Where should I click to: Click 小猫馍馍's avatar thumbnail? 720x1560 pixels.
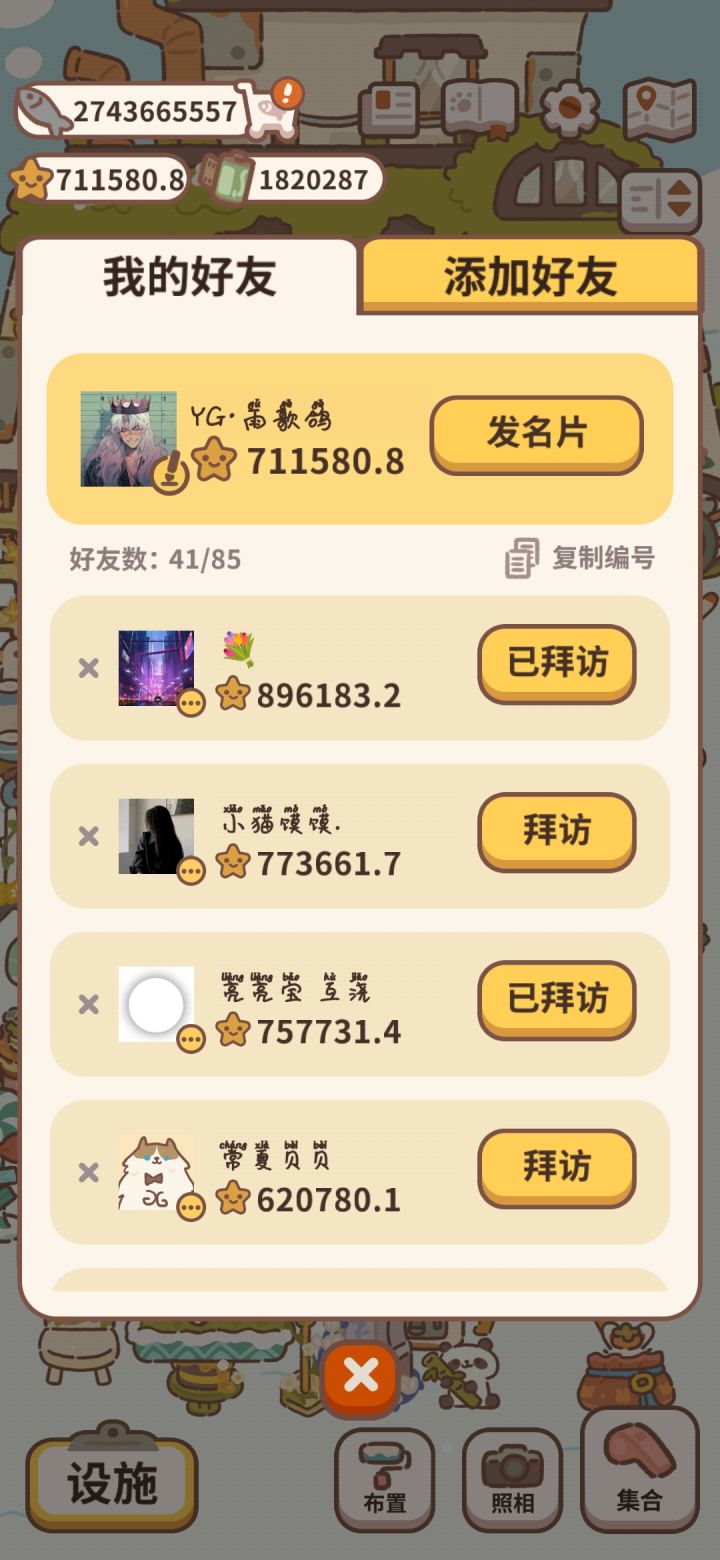tap(155, 835)
